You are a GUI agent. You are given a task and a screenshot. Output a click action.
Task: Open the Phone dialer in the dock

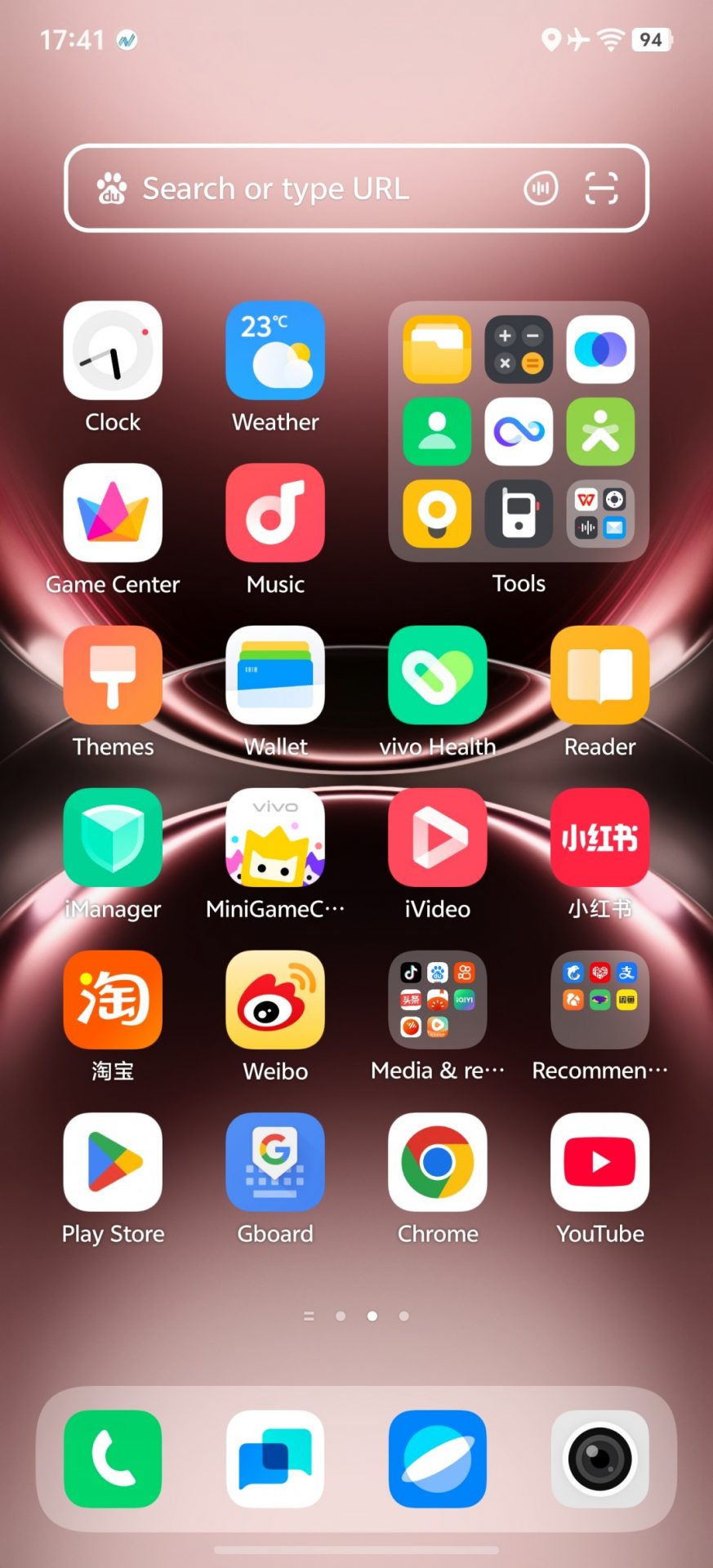[x=113, y=1459]
